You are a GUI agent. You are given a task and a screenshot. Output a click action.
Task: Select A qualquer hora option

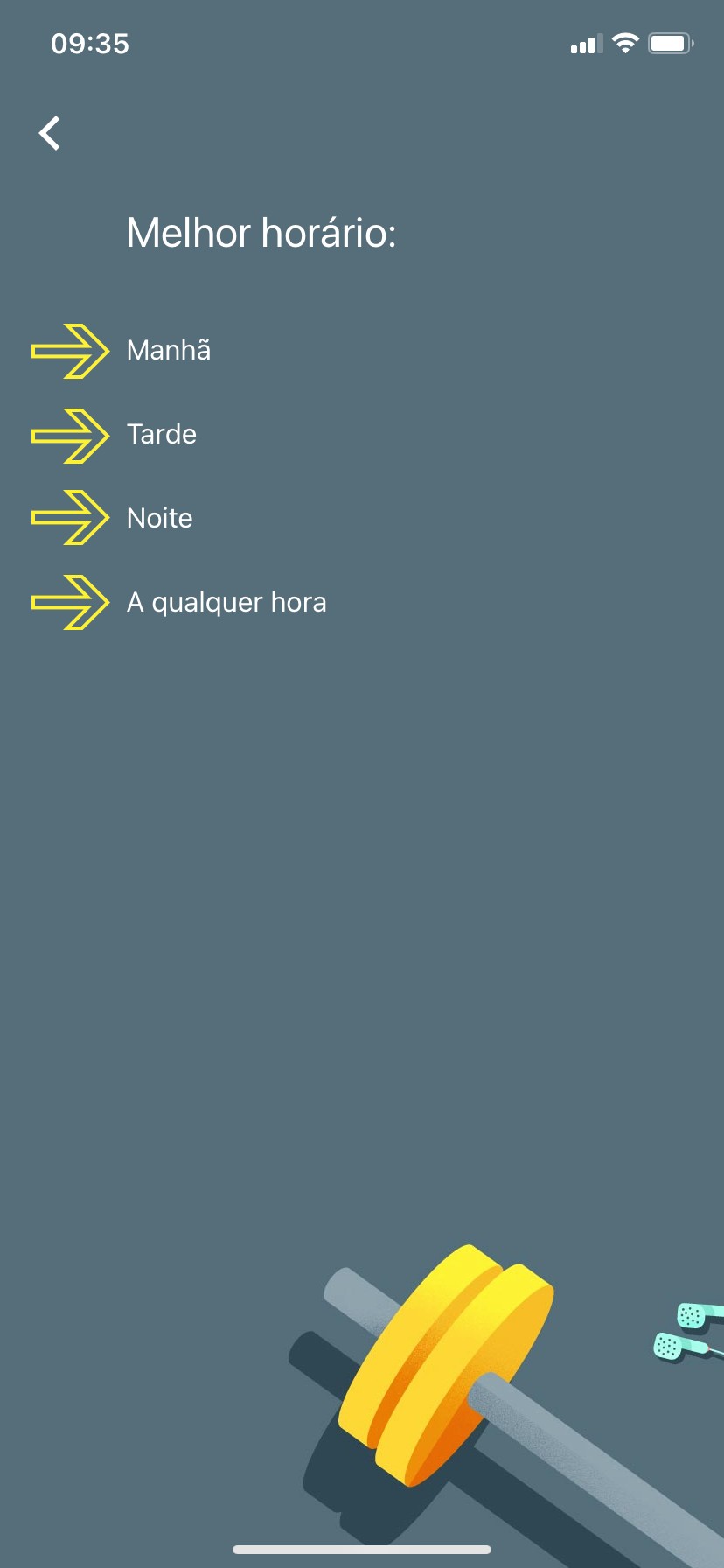click(x=226, y=603)
